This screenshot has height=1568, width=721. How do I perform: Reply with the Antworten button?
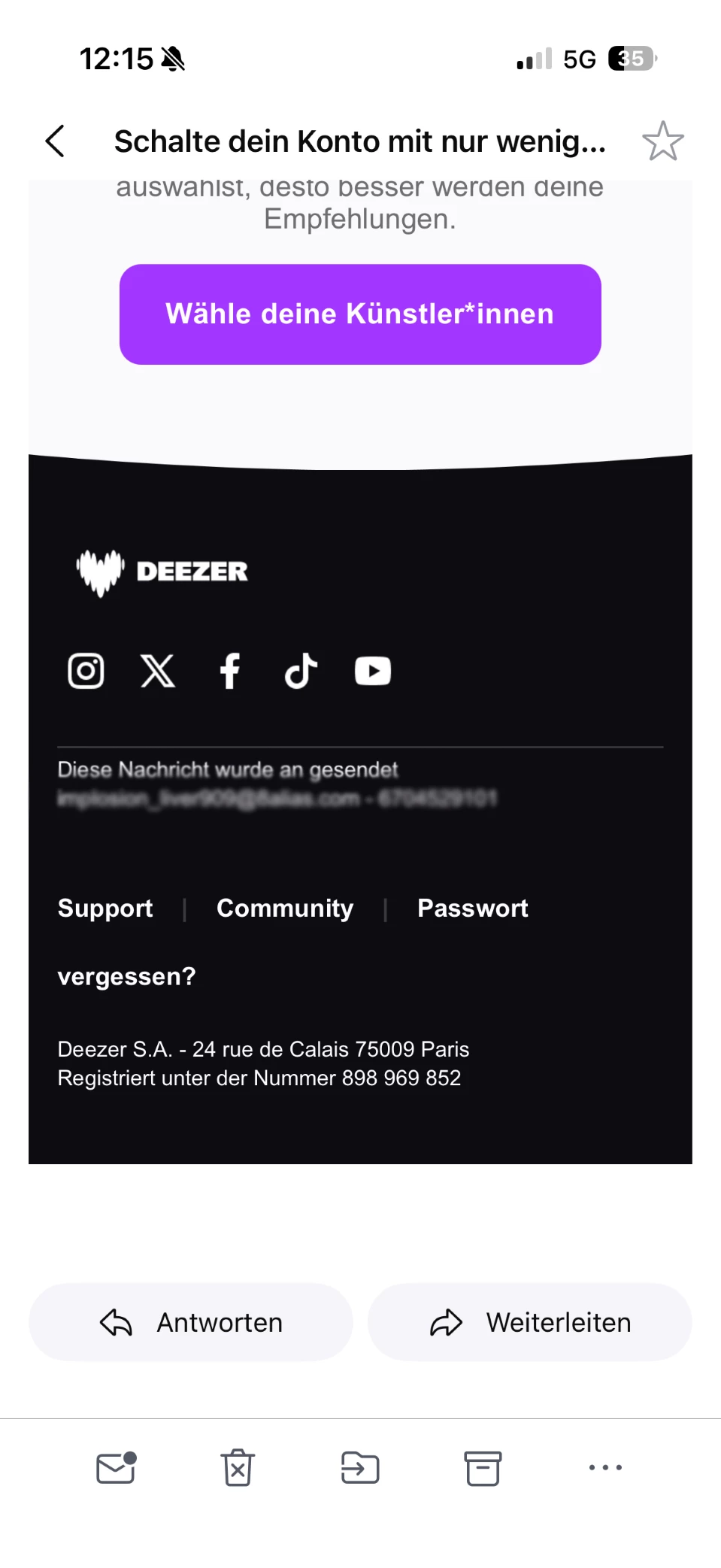pos(191,1322)
